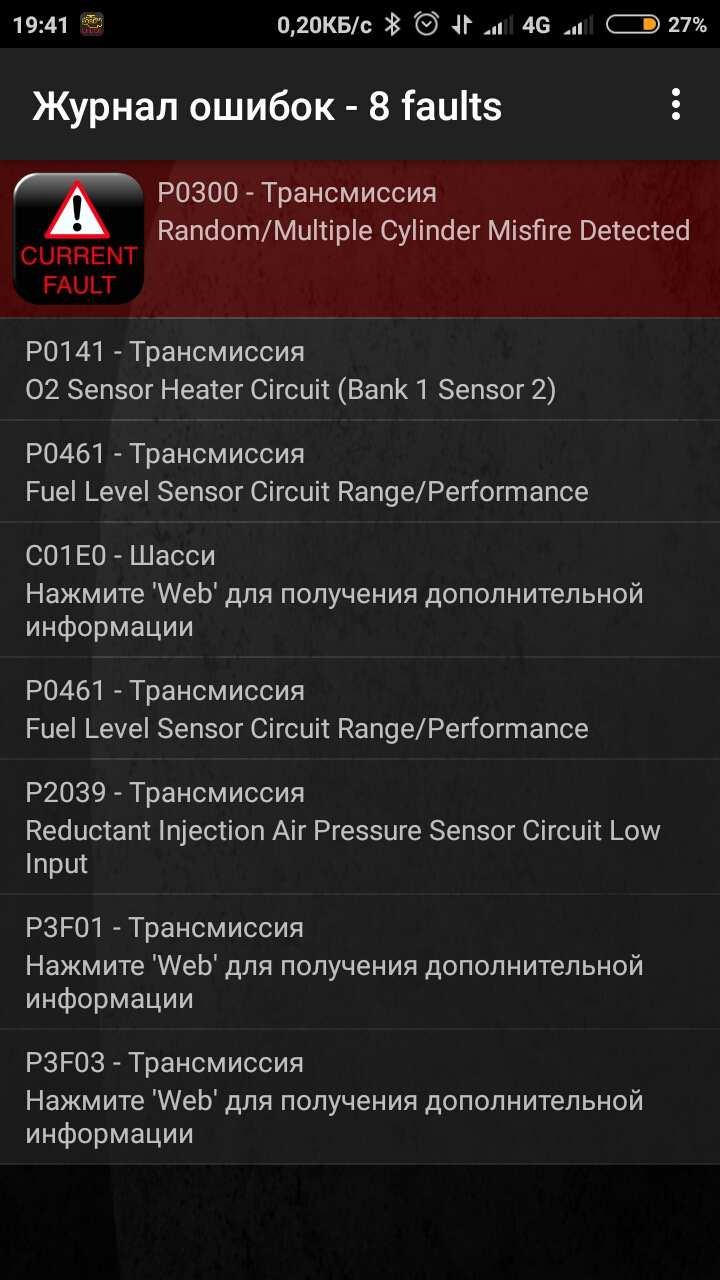This screenshot has width=720, height=1280.
Task: Open the C01E0 chassis fault row
Action: [360, 590]
